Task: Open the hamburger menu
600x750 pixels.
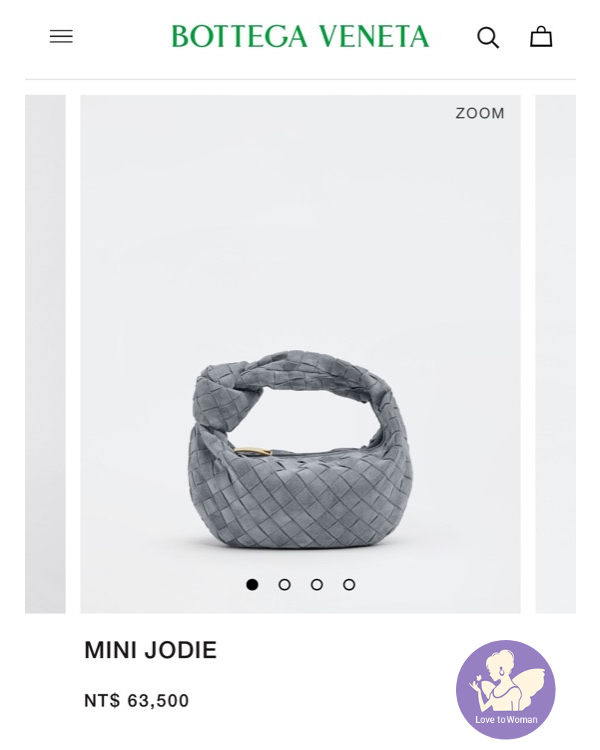Action: pos(61,37)
